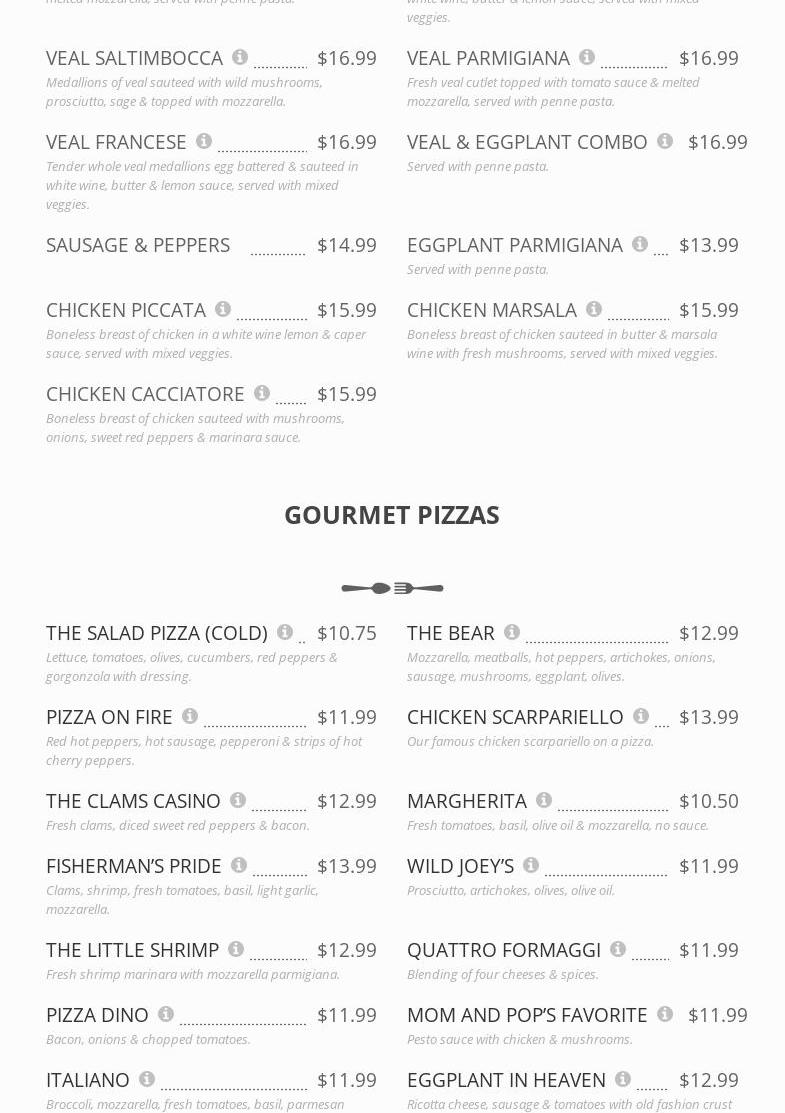
Task: View info icon next to Eggplant Parmigiana
Action: (x=640, y=244)
